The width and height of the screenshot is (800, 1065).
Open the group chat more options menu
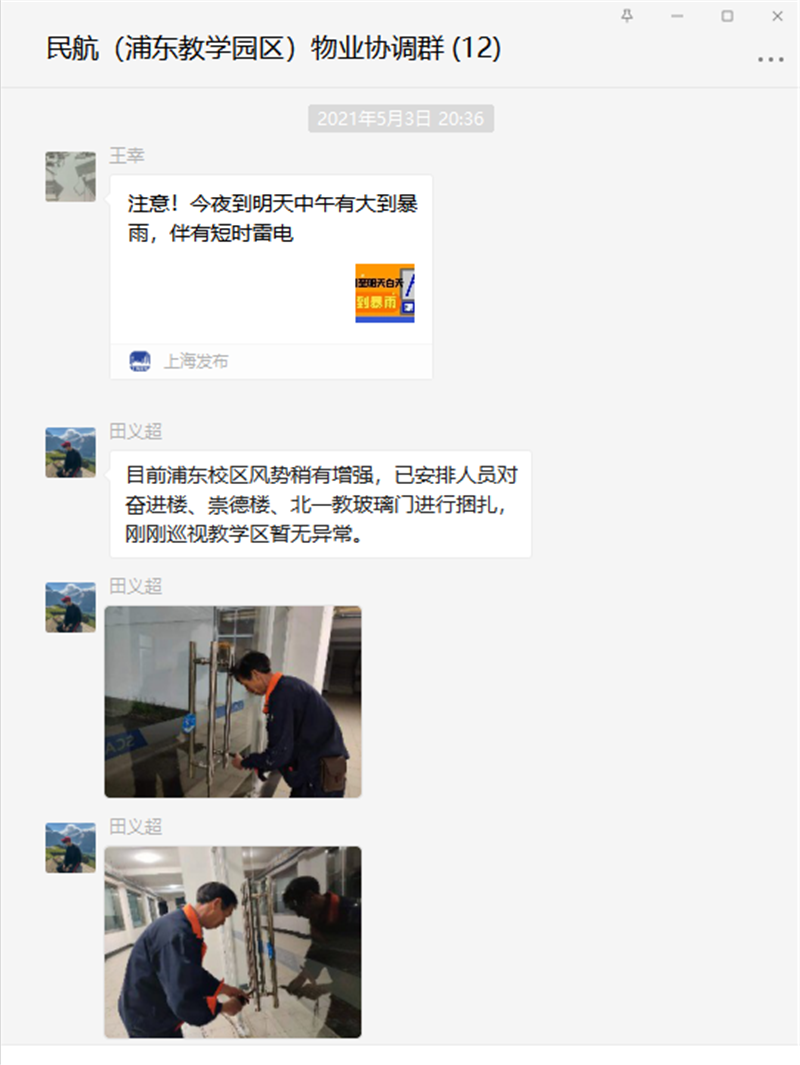coord(770,60)
